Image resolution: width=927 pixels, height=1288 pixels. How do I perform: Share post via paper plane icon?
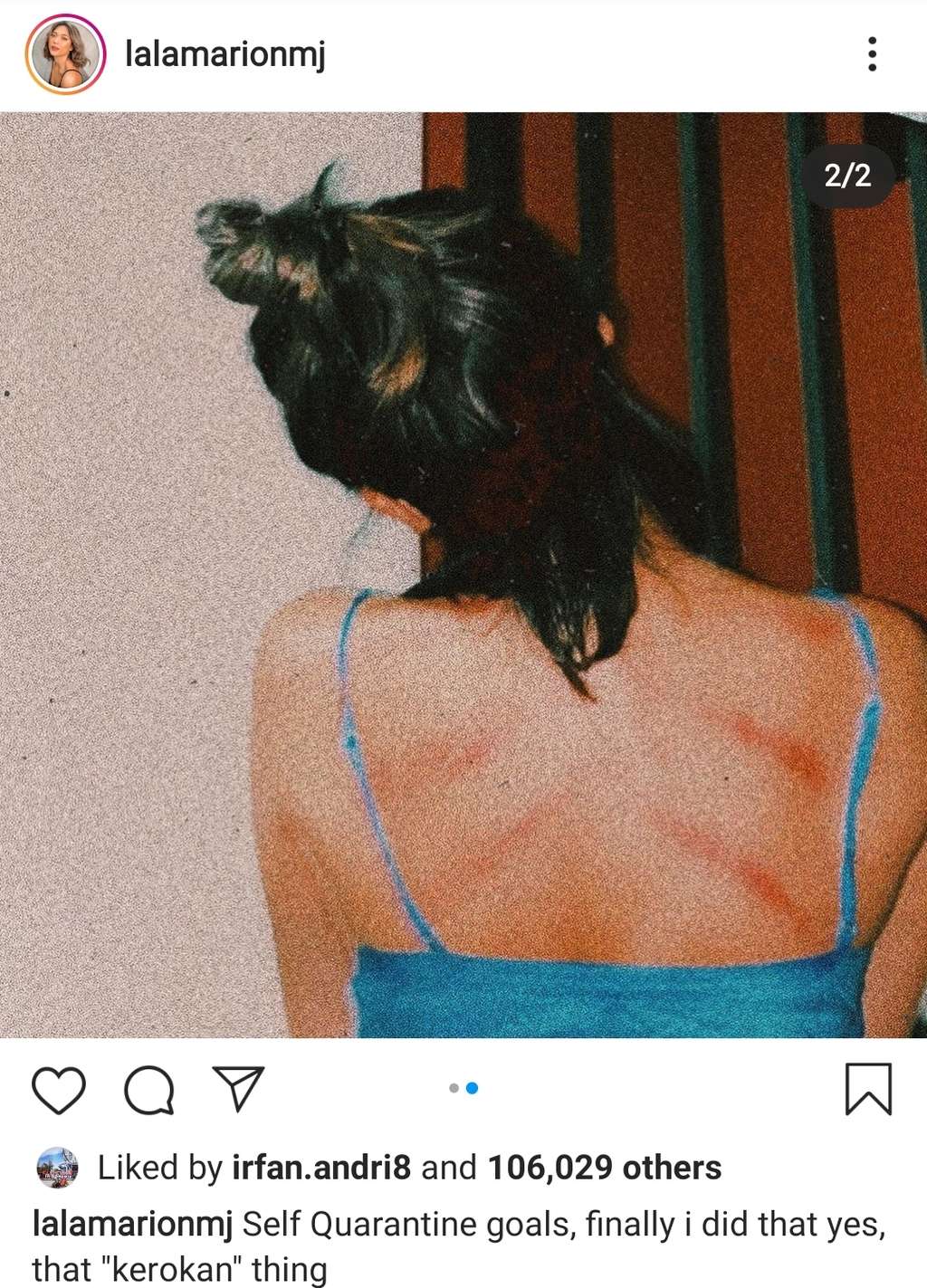point(238,1089)
